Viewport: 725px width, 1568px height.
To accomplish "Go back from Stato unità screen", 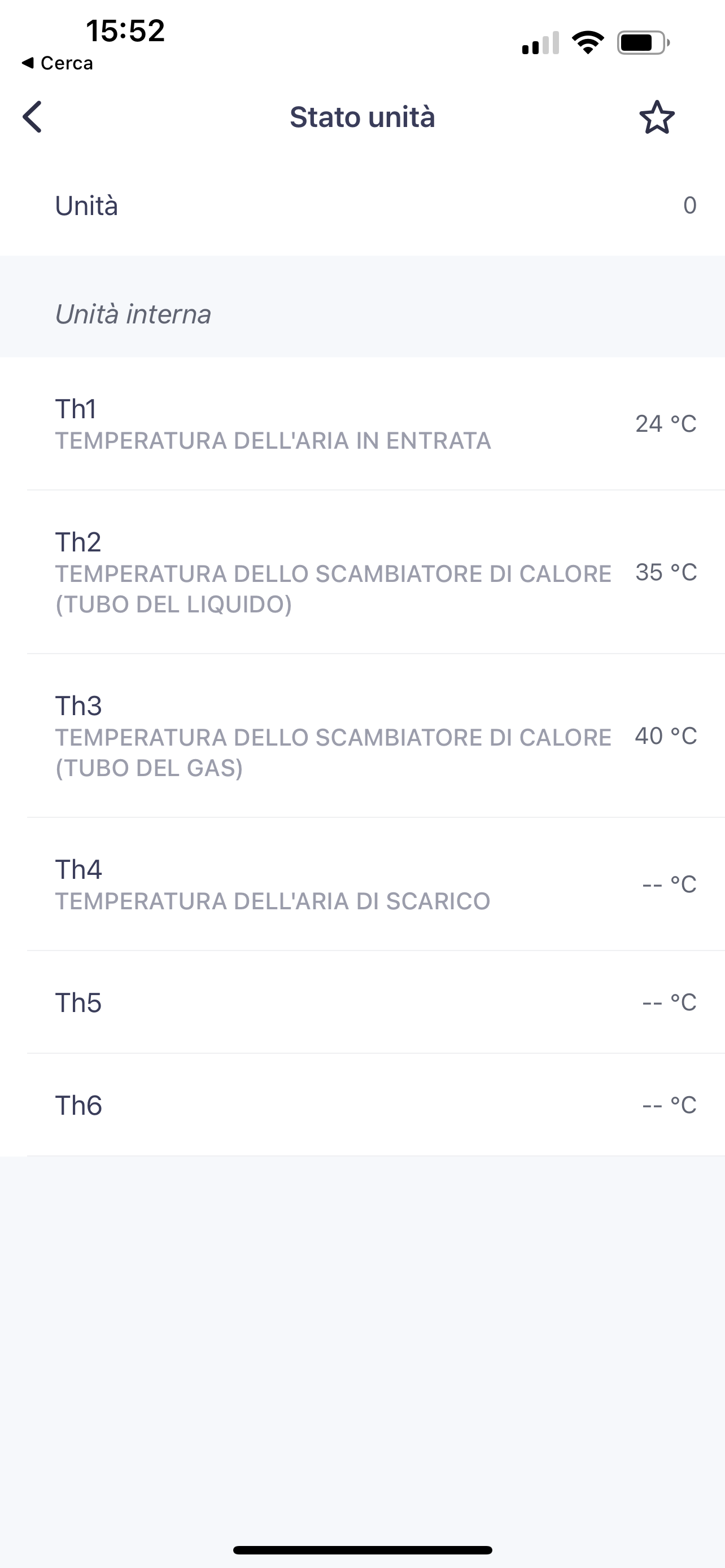I will point(33,117).
